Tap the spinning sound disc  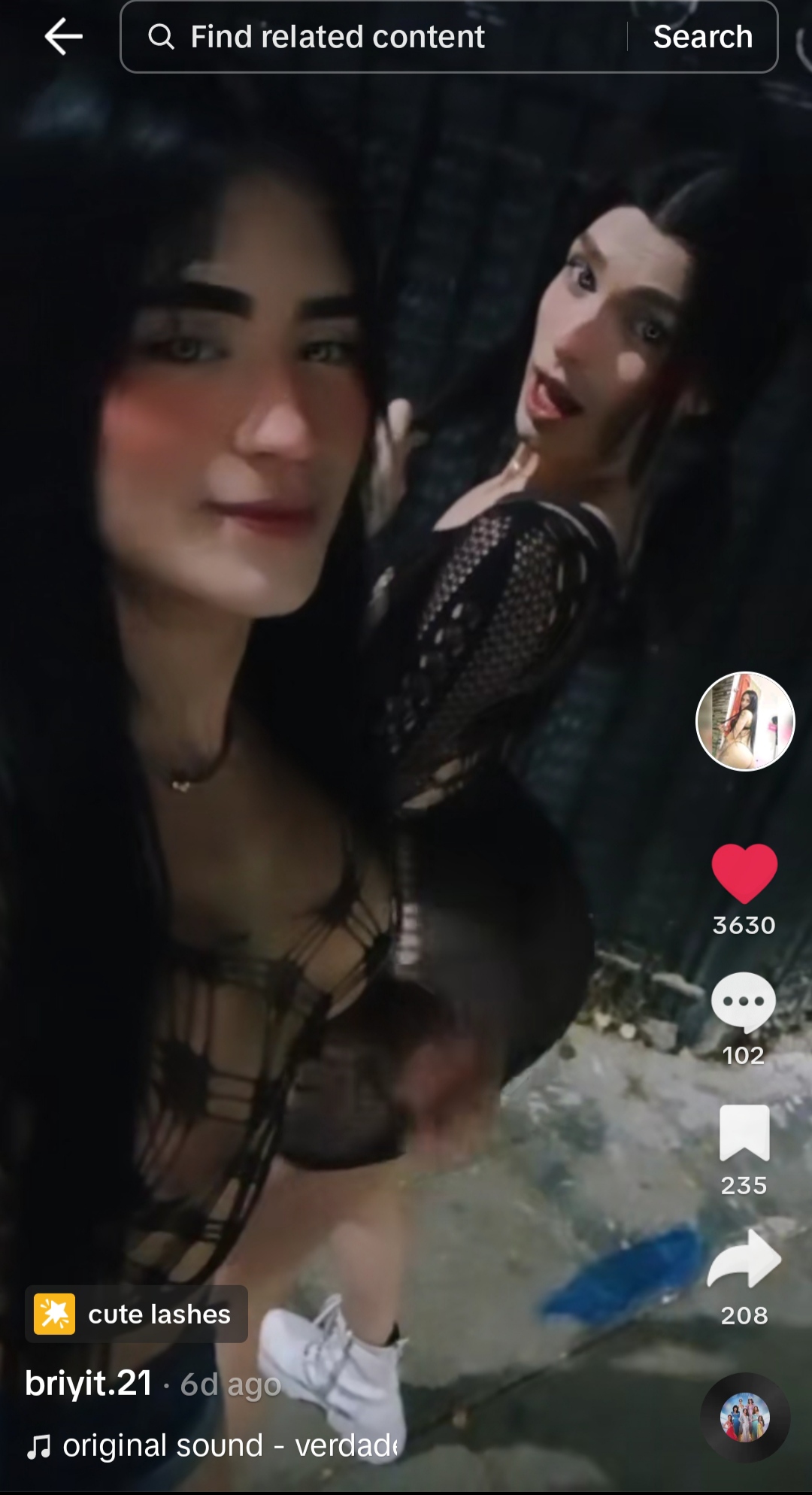point(744,1418)
